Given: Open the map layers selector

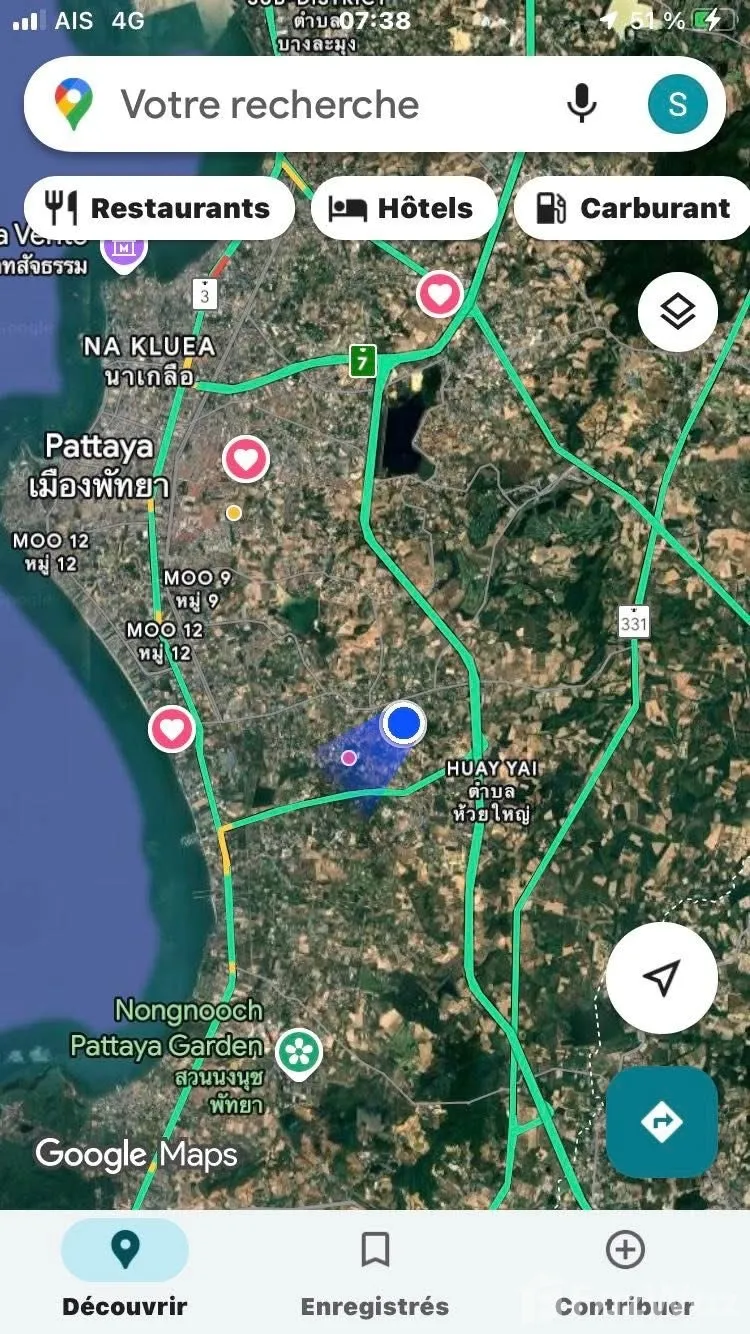Looking at the screenshot, I should [x=677, y=312].
